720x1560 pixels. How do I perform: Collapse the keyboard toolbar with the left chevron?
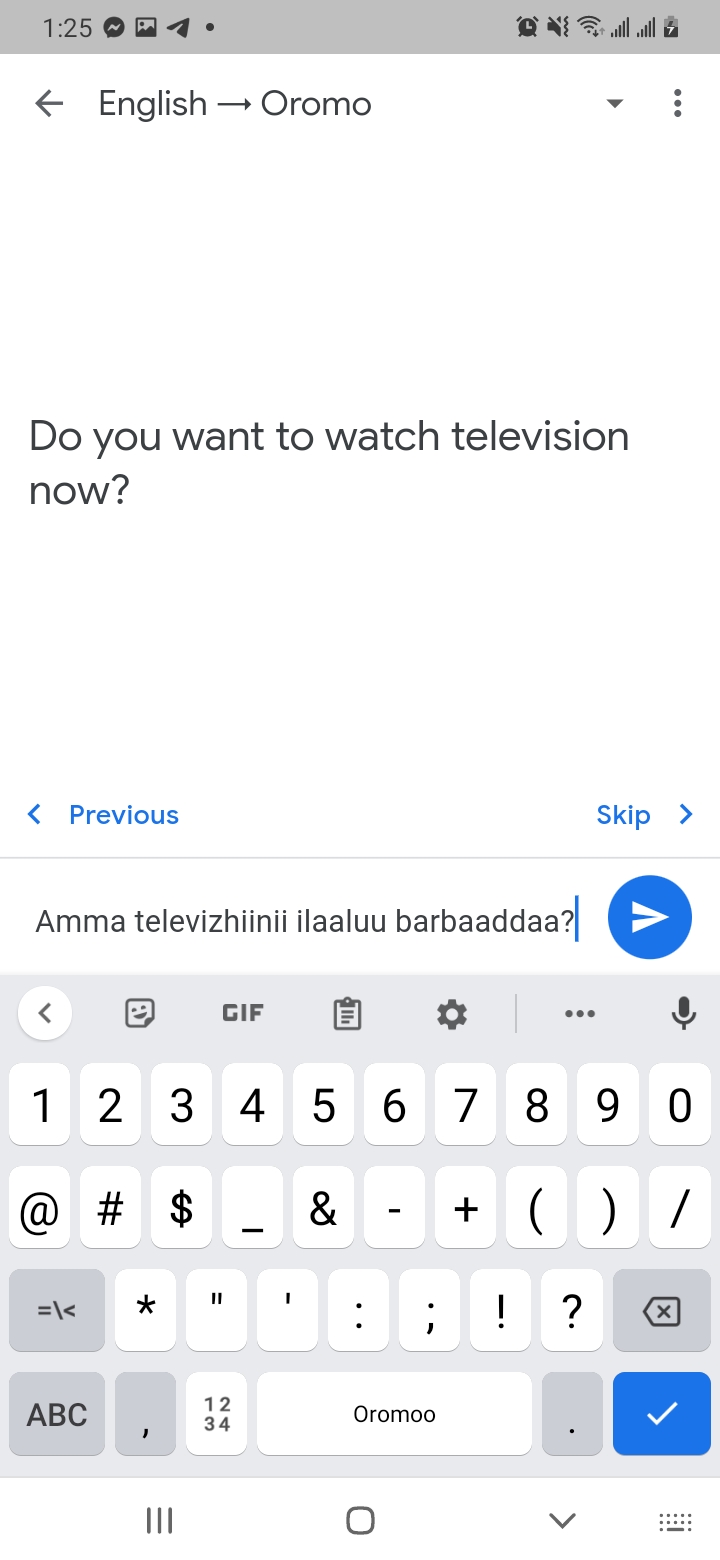[44, 1014]
